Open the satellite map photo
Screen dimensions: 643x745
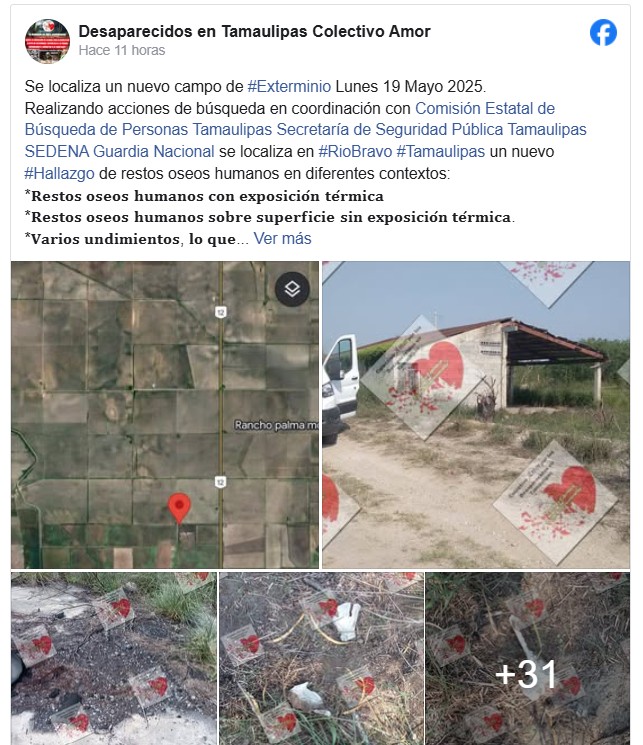click(165, 415)
